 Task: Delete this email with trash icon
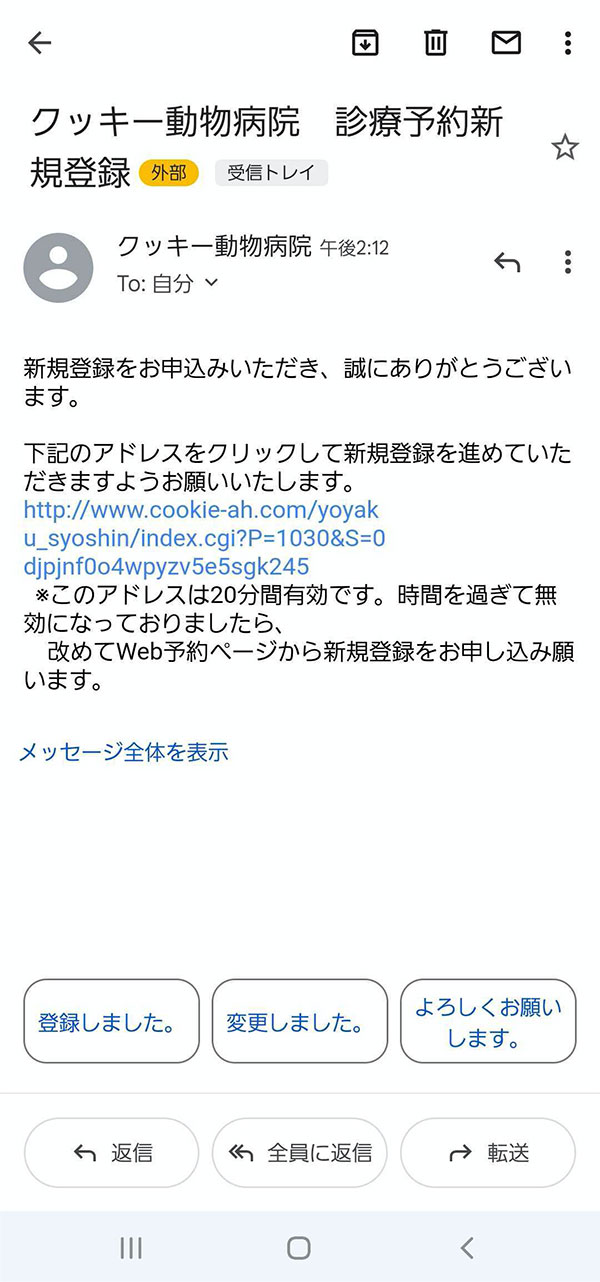point(436,43)
